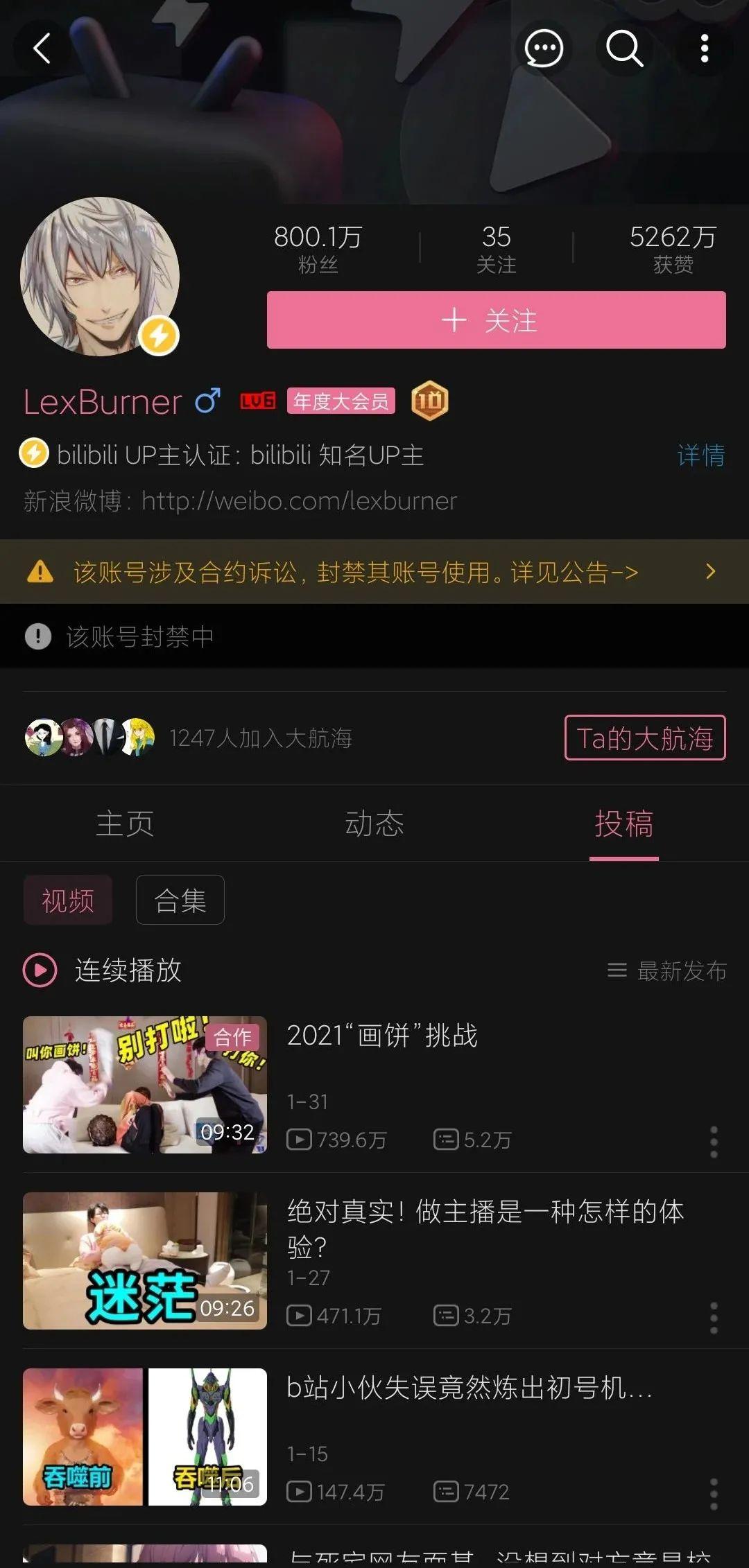Open the video b站小伙失误竟然炼出初号机
Viewport: 749px width, 1568px height.
point(469,1388)
